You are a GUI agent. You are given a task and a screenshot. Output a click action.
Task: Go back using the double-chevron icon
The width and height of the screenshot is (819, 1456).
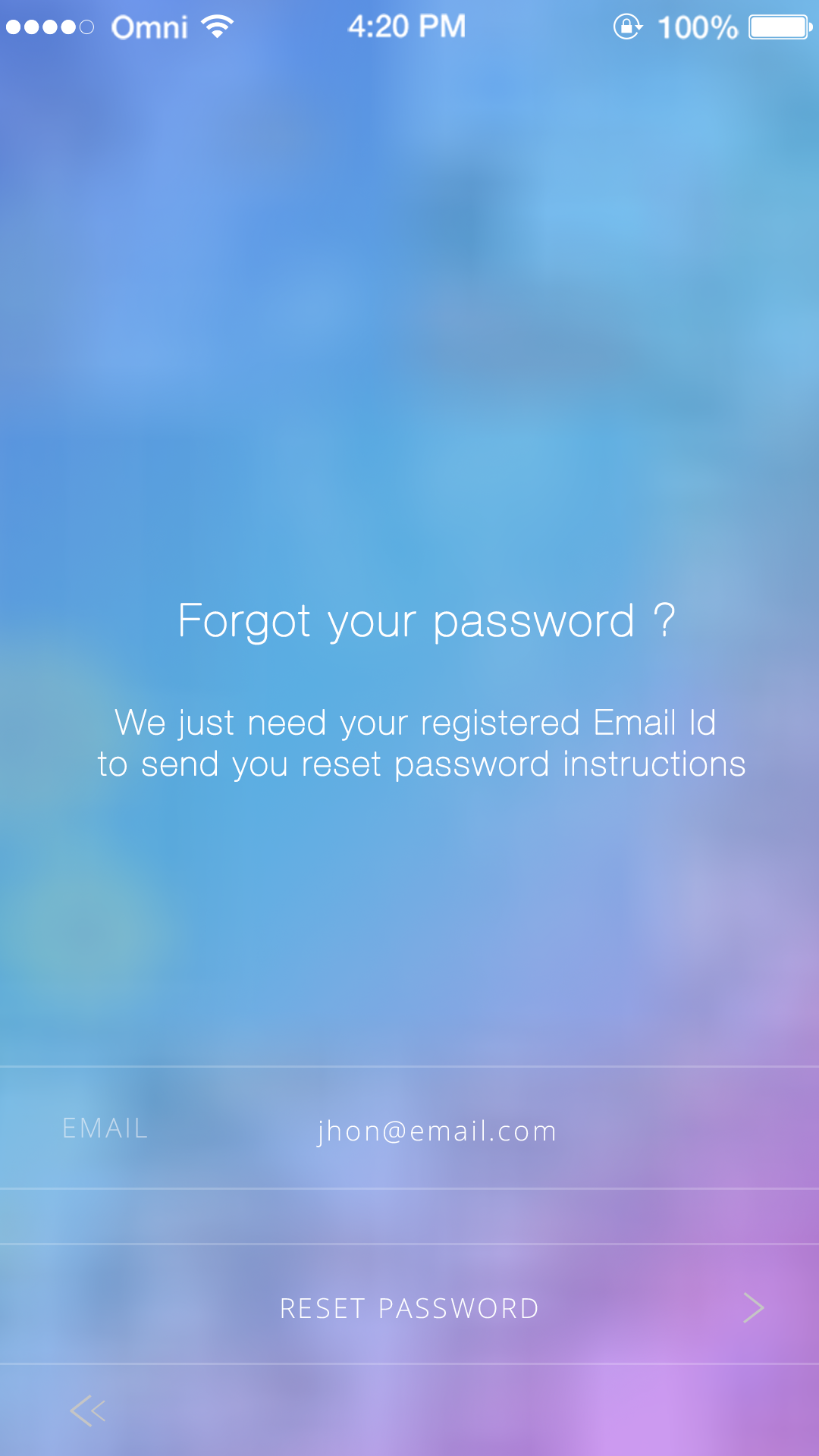[88, 1410]
